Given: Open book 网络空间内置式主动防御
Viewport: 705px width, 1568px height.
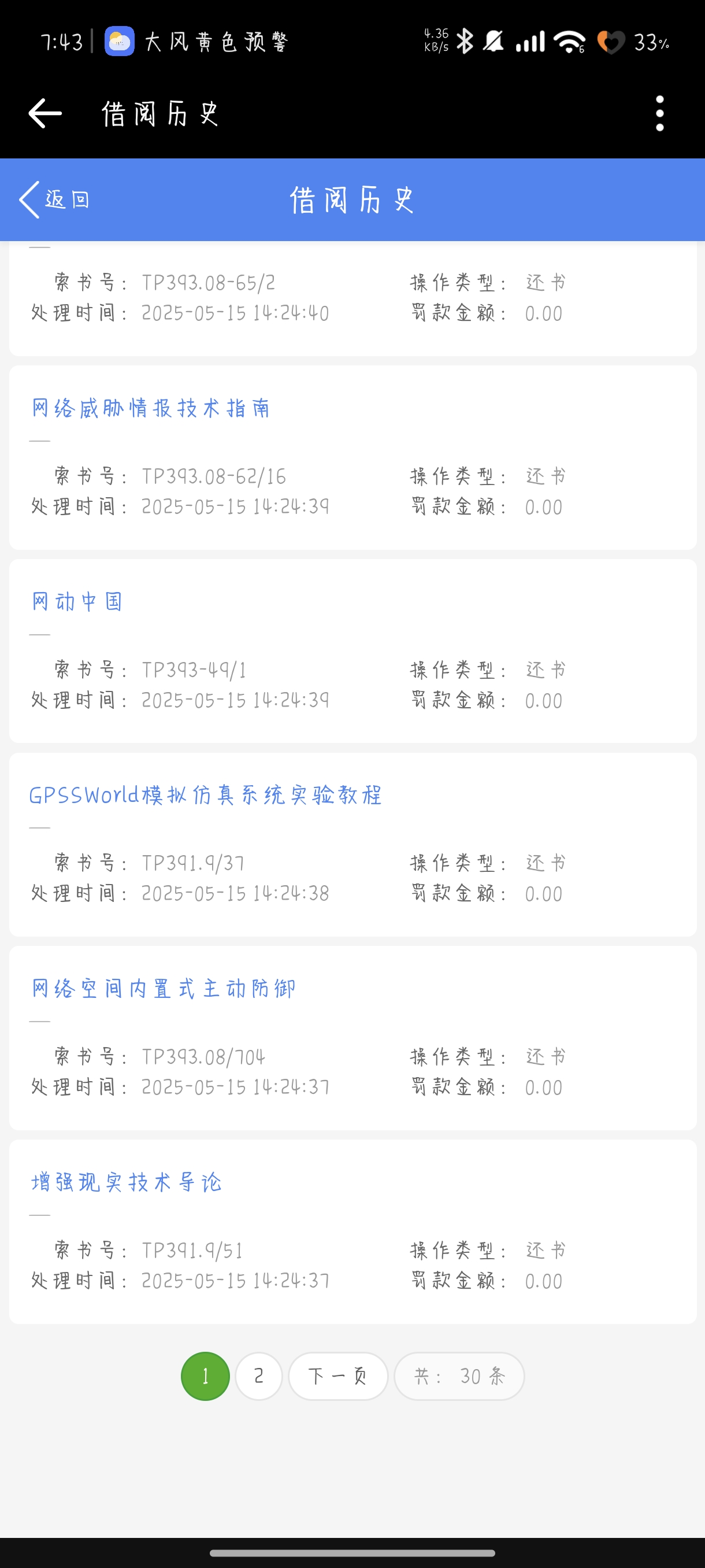Looking at the screenshot, I should tap(163, 989).
